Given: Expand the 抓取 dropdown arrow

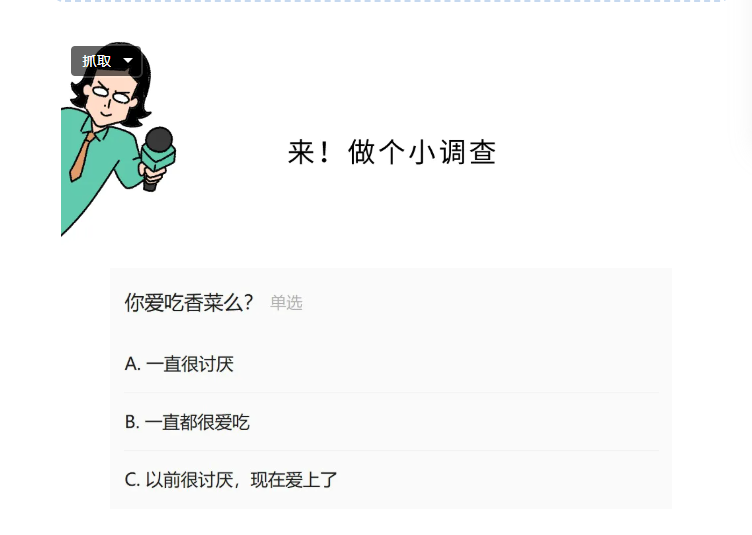Looking at the screenshot, I should pyautogui.click(x=128, y=61).
